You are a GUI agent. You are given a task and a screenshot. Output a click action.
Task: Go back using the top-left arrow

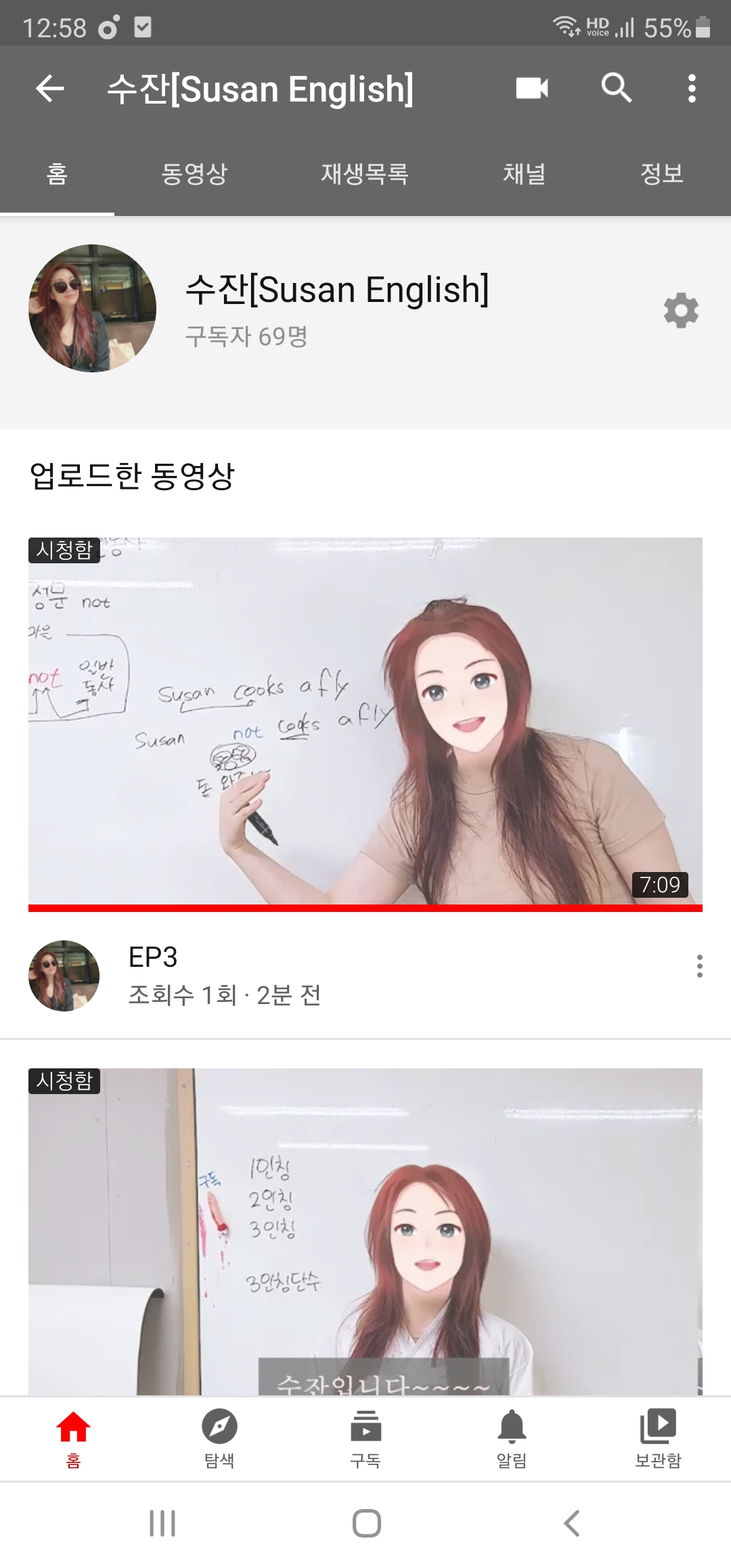click(50, 89)
